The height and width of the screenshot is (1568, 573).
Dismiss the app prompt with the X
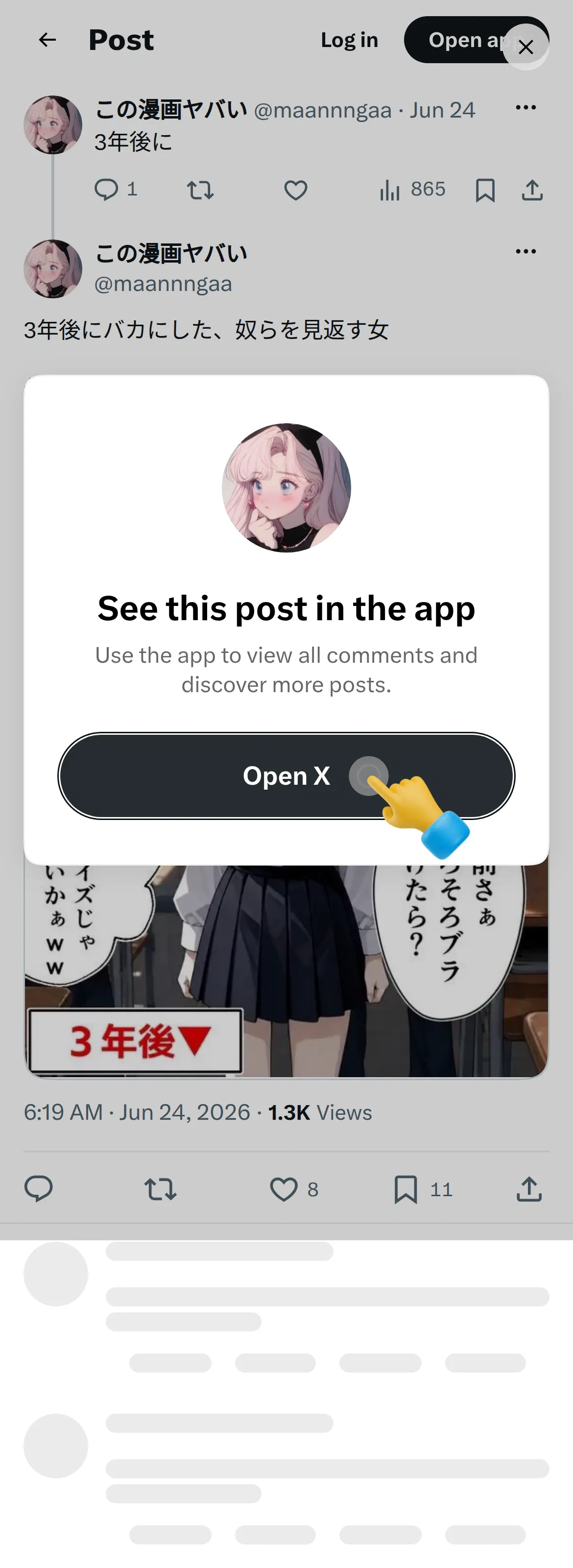(525, 47)
